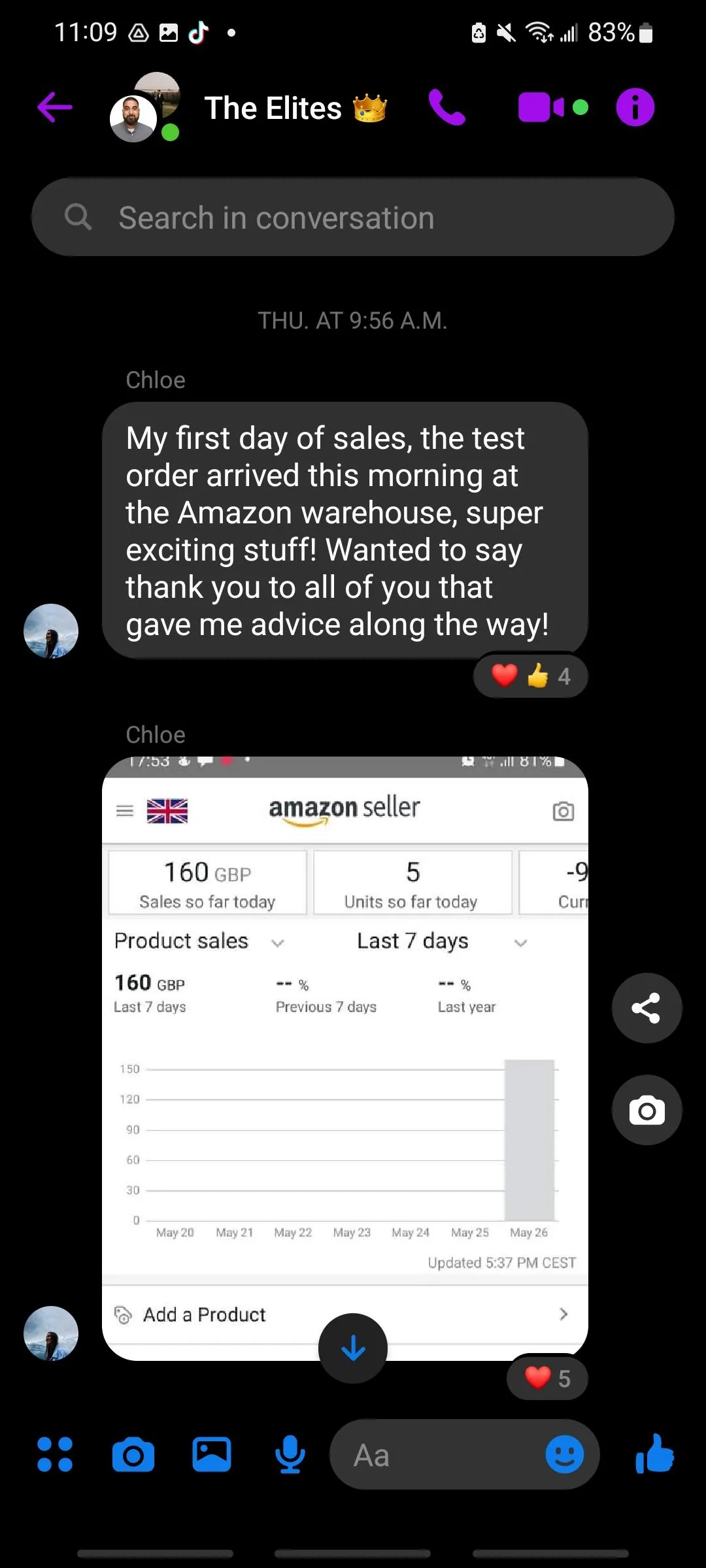
Task: Open the emoji picker smiley
Action: click(565, 1454)
